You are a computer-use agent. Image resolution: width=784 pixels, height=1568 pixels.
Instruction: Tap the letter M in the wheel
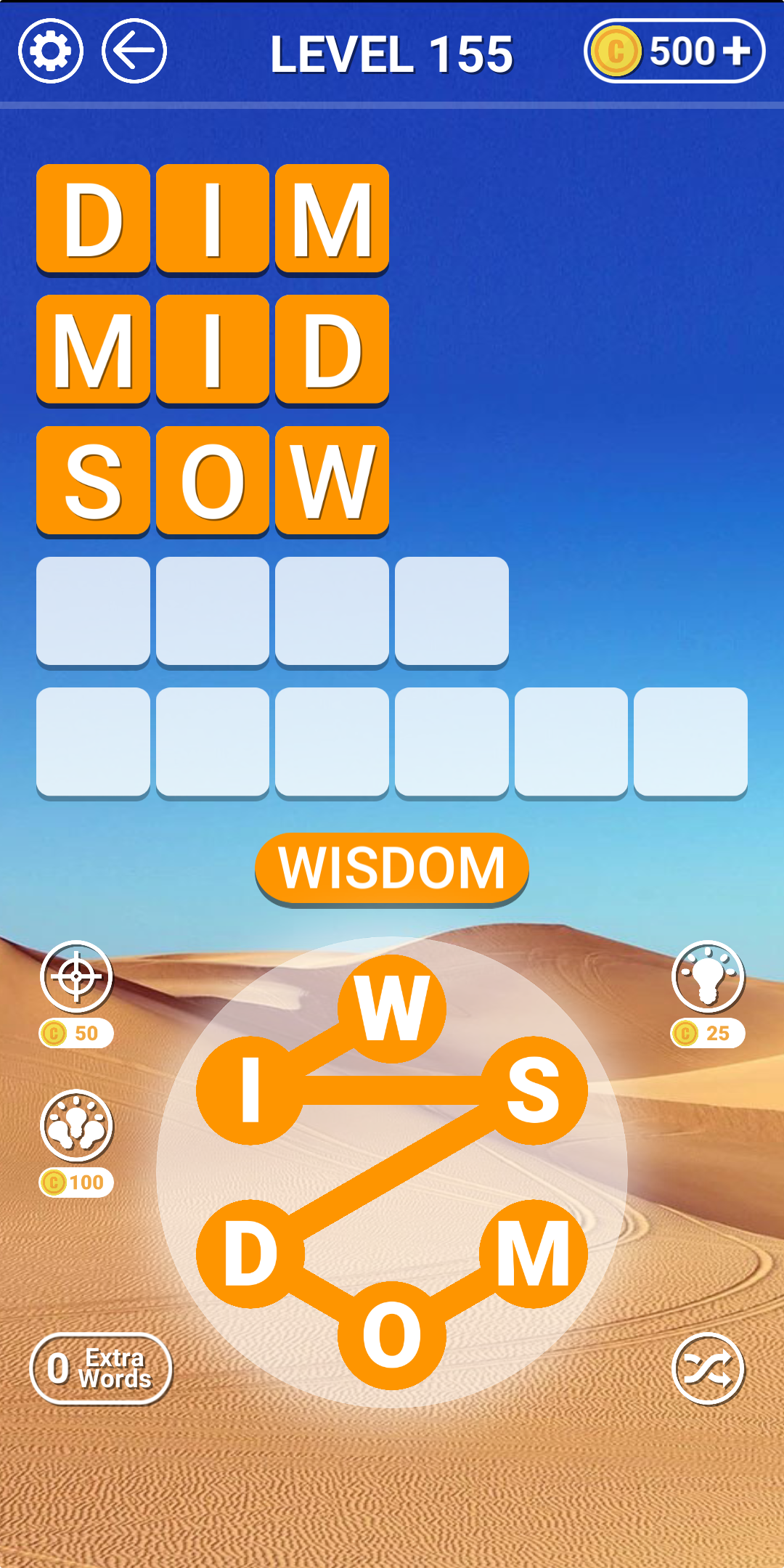(534, 1254)
